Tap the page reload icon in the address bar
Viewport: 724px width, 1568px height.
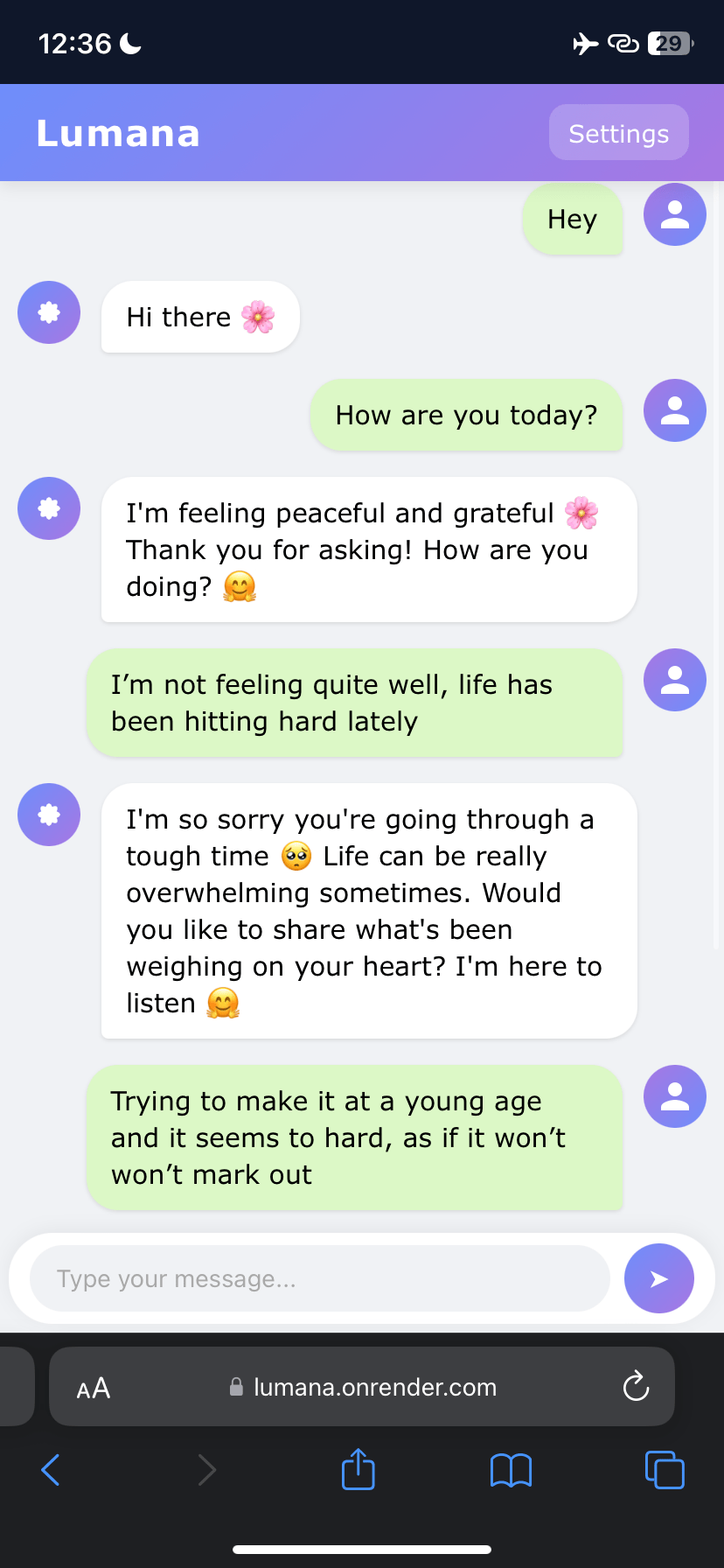(636, 1387)
